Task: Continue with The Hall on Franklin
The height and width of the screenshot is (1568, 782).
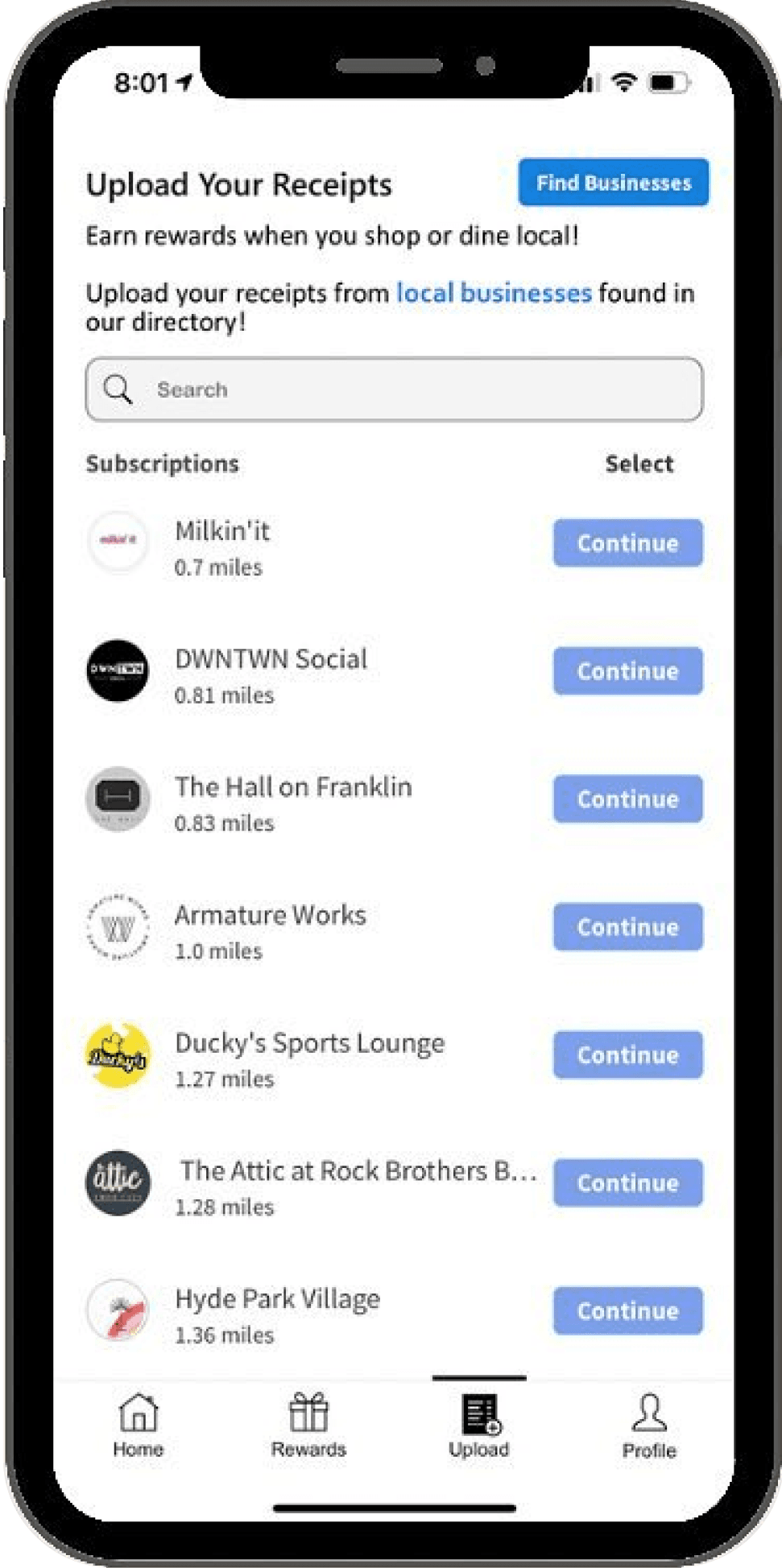Action: [x=627, y=799]
